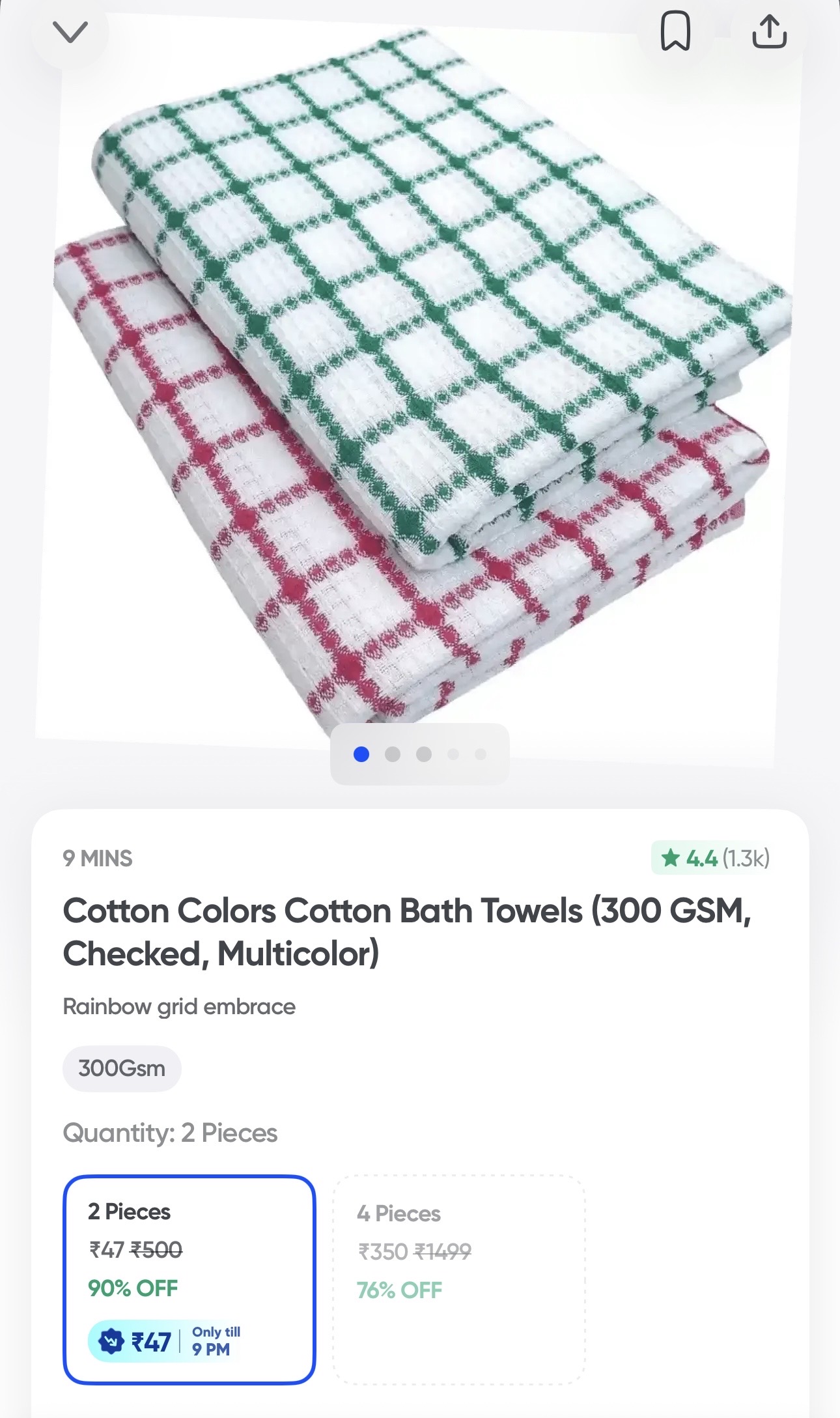The width and height of the screenshot is (840, 1418).
Task: Share this product listing
Action: tap(769, 31)
